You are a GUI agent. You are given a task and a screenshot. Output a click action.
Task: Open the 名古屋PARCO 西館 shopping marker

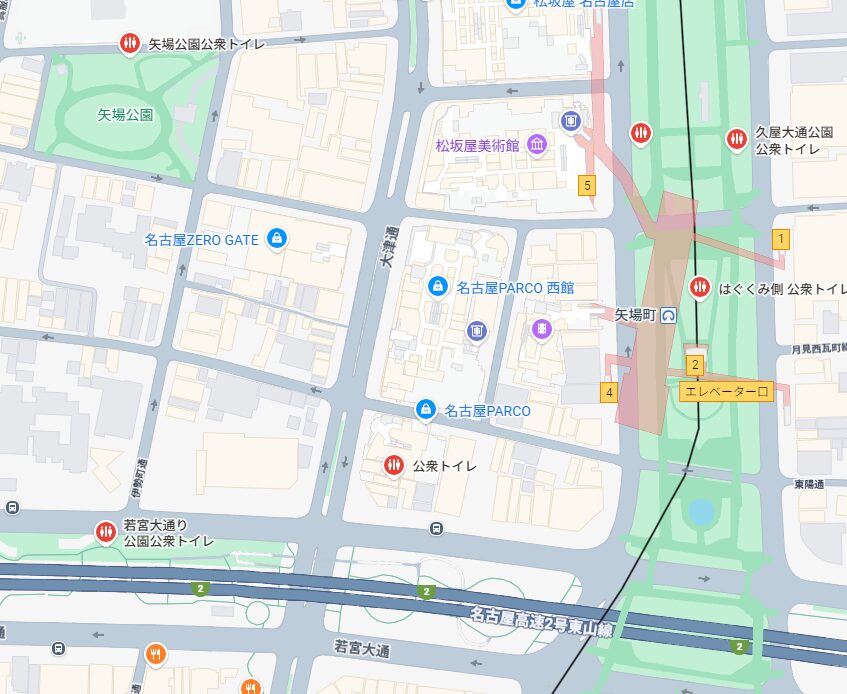(x=437, y=287)
